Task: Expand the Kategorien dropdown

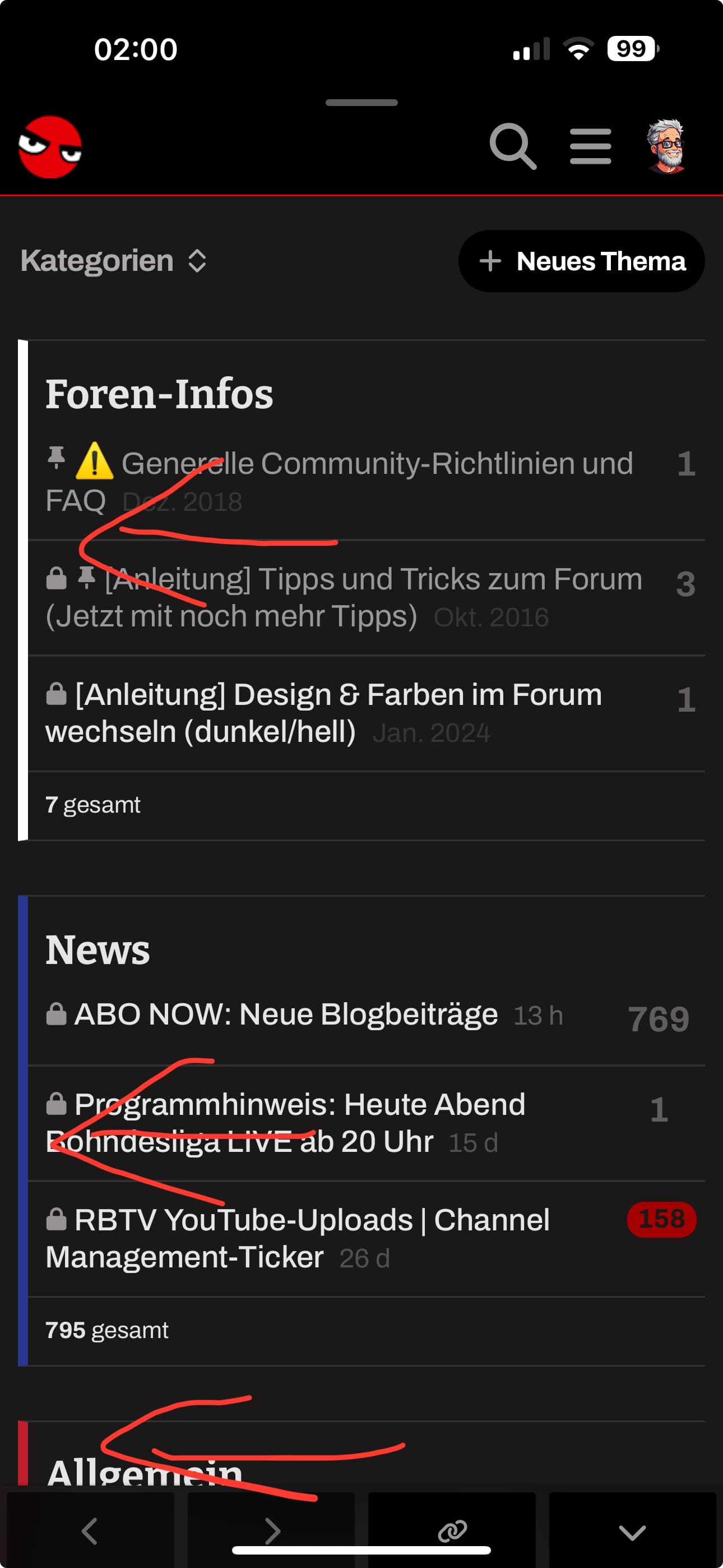Action: coord(114,261)
